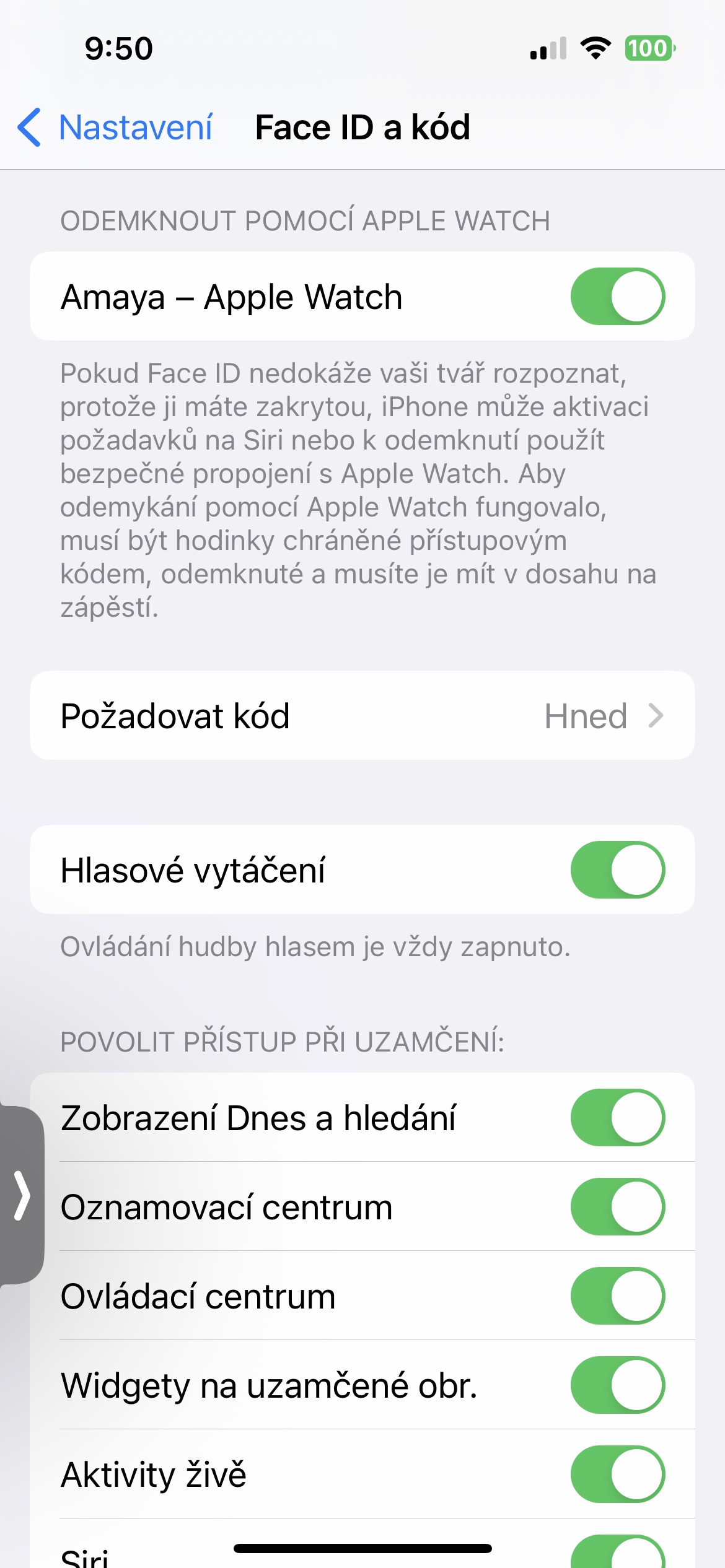This screenshot has height=1568, width=725.
Task: Toggle Zobrazení Dnes a hledání switch
Action: (x=618, y=1118)
